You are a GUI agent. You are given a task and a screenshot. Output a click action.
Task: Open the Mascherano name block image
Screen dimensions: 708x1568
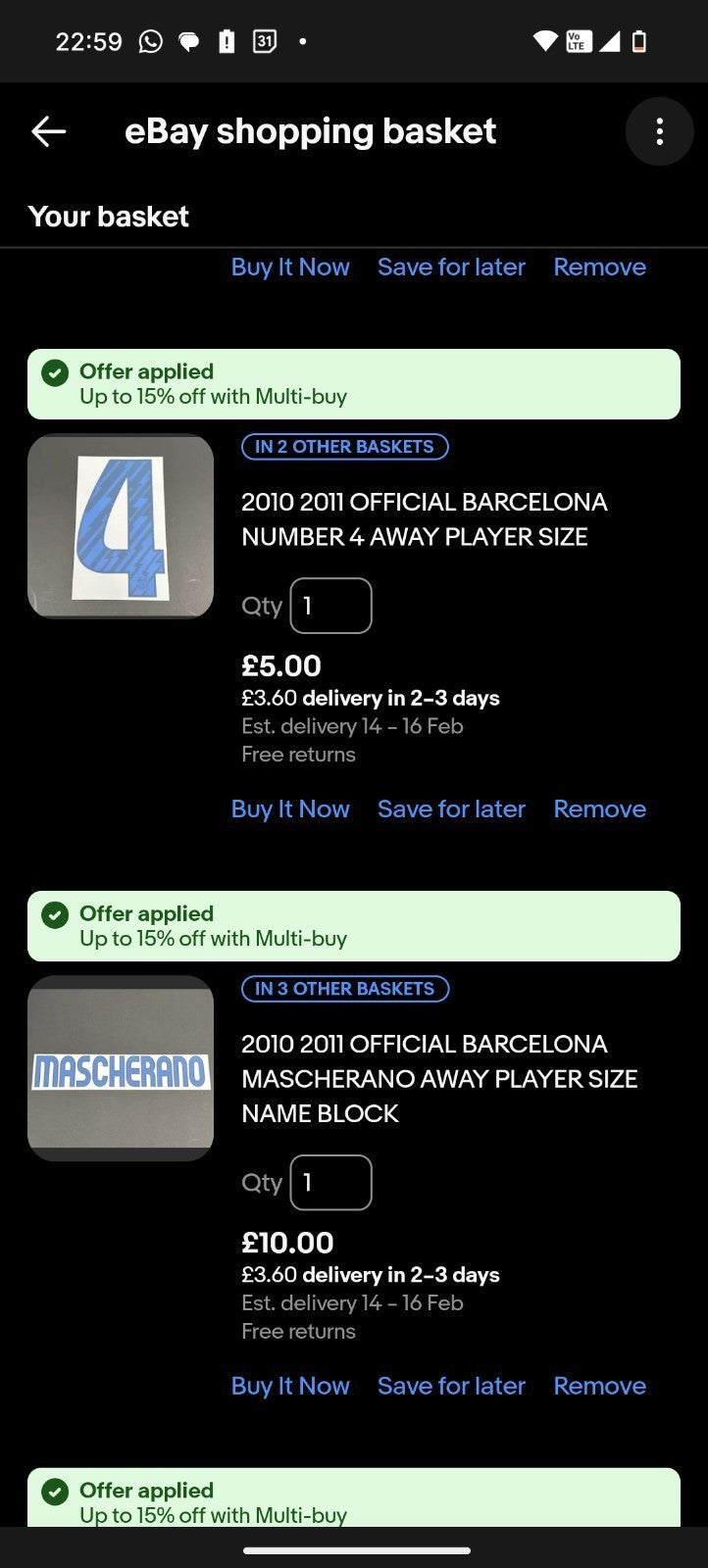(121, 1068)
